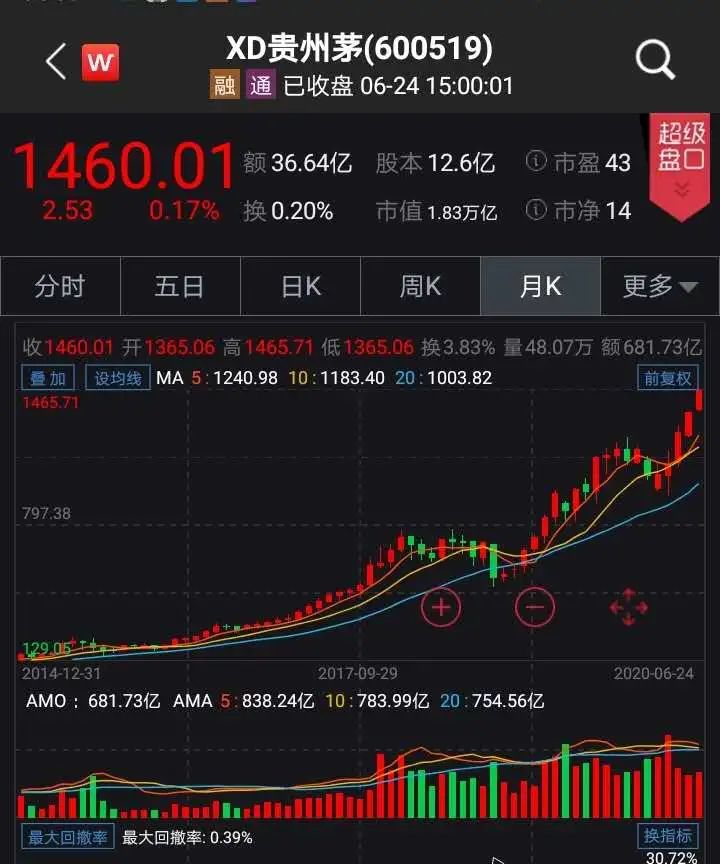Open the stock search
Viewport: 720px width, 864px height.
[x=655, y=62]
